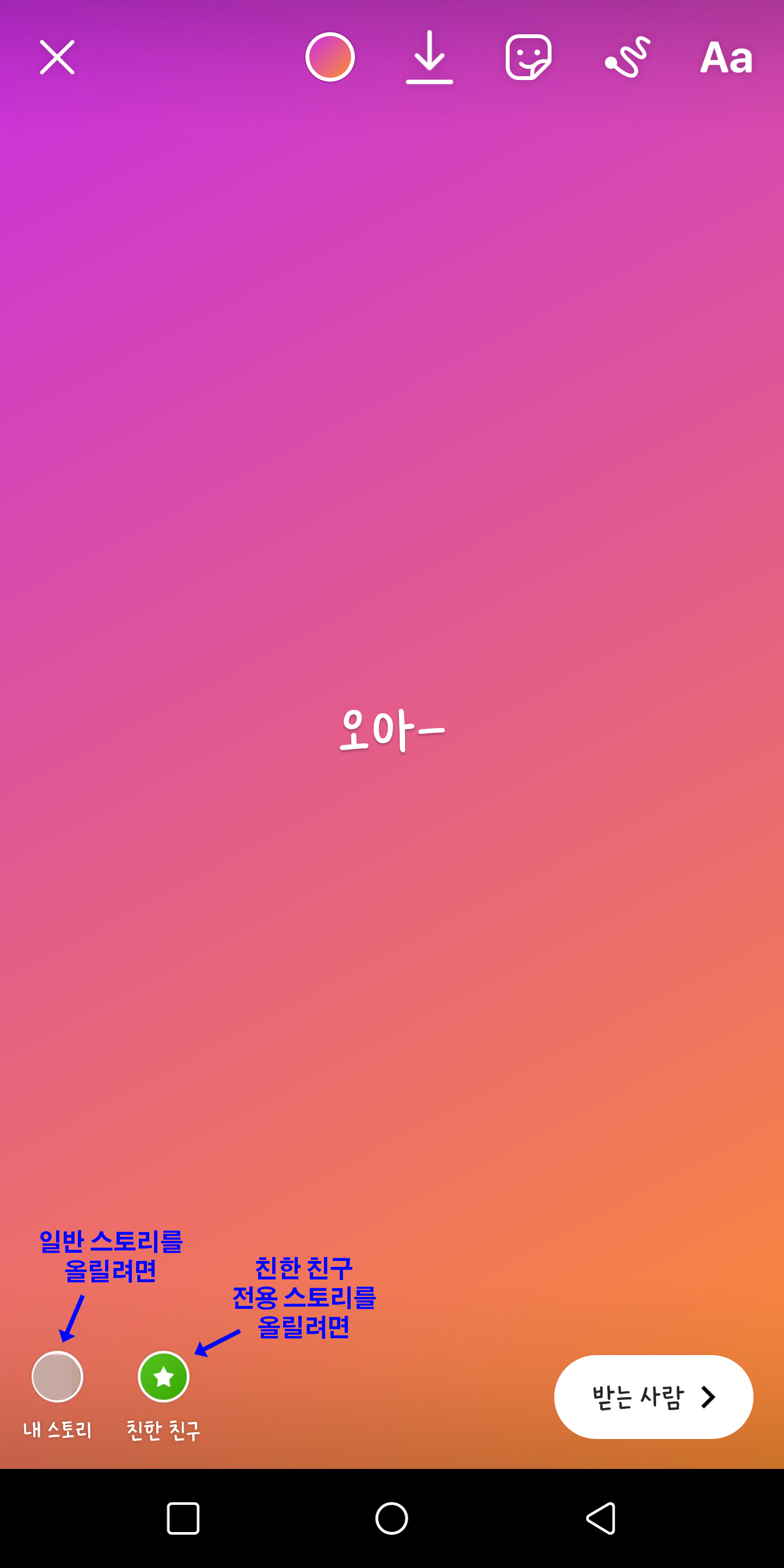
Task: Post to 내 스토리
Action: (57, 1377)
